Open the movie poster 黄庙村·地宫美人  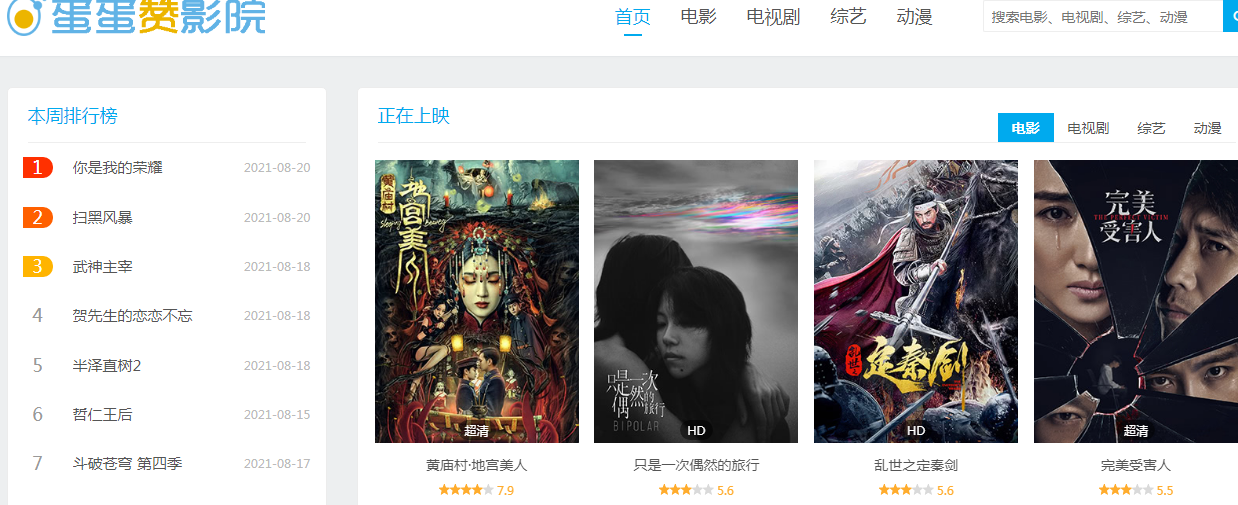coord(477,301)
